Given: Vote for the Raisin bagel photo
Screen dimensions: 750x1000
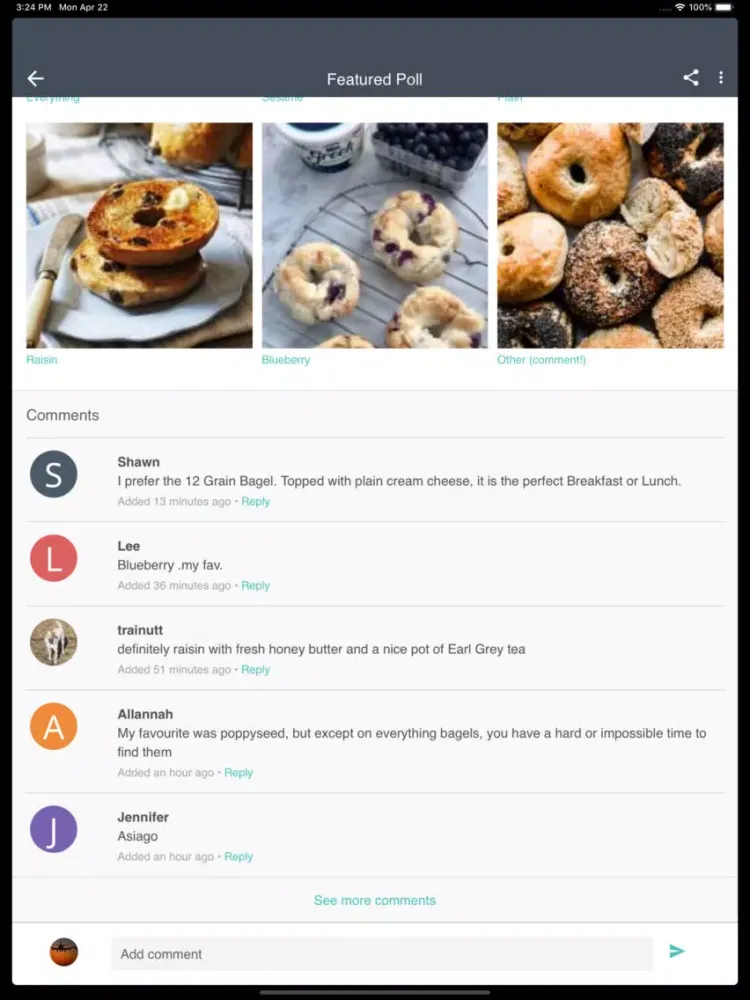Looking at the screenshot, I should pyautogui.click(x=139, y=235).
